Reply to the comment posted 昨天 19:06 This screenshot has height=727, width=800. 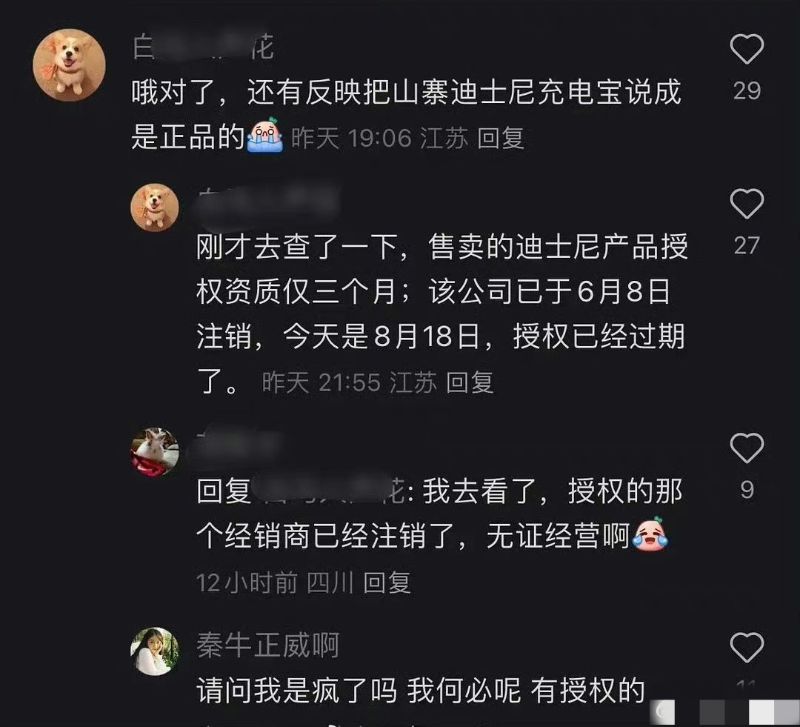point(500,138)
